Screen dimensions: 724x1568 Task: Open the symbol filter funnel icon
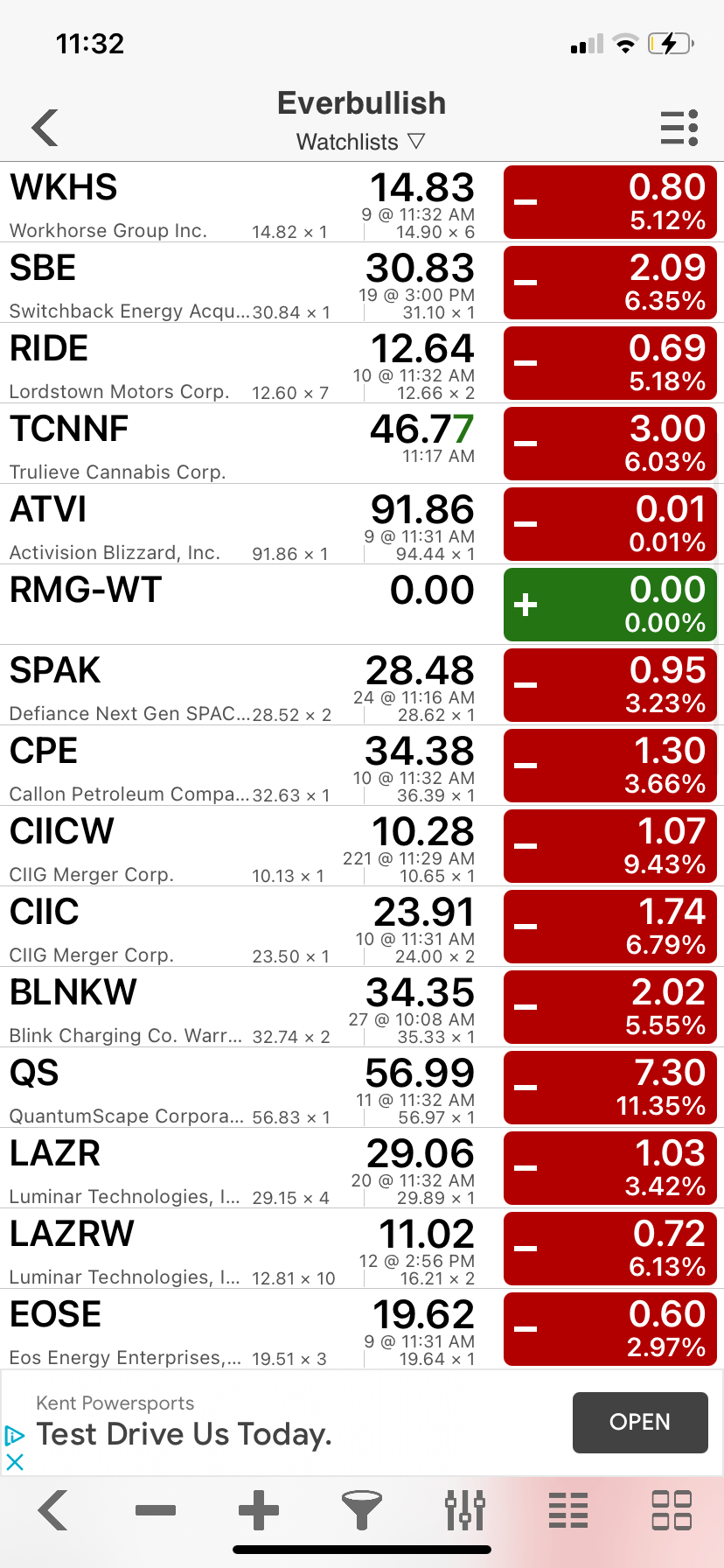pos(362,1510)
